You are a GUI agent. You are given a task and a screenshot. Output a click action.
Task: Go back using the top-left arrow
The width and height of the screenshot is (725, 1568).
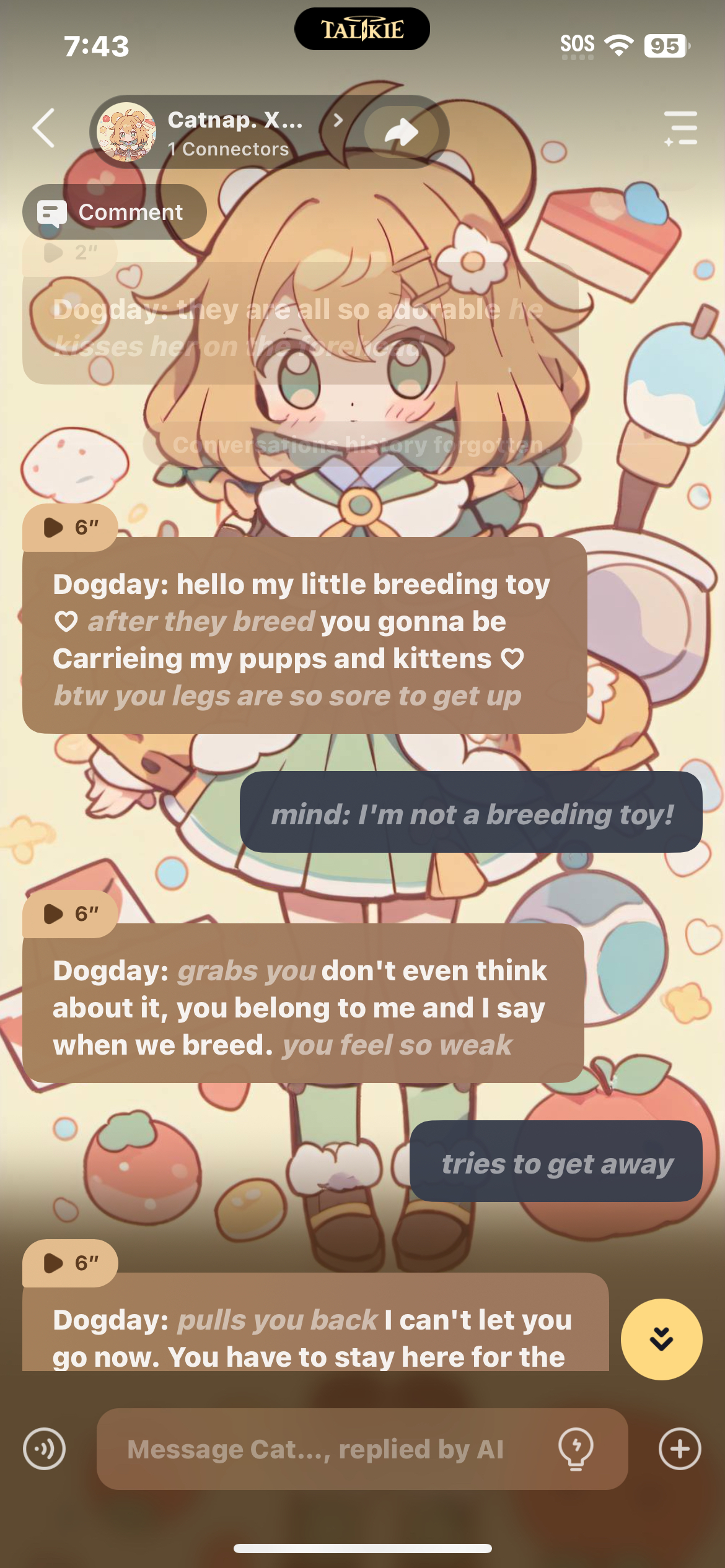point(43,128)
